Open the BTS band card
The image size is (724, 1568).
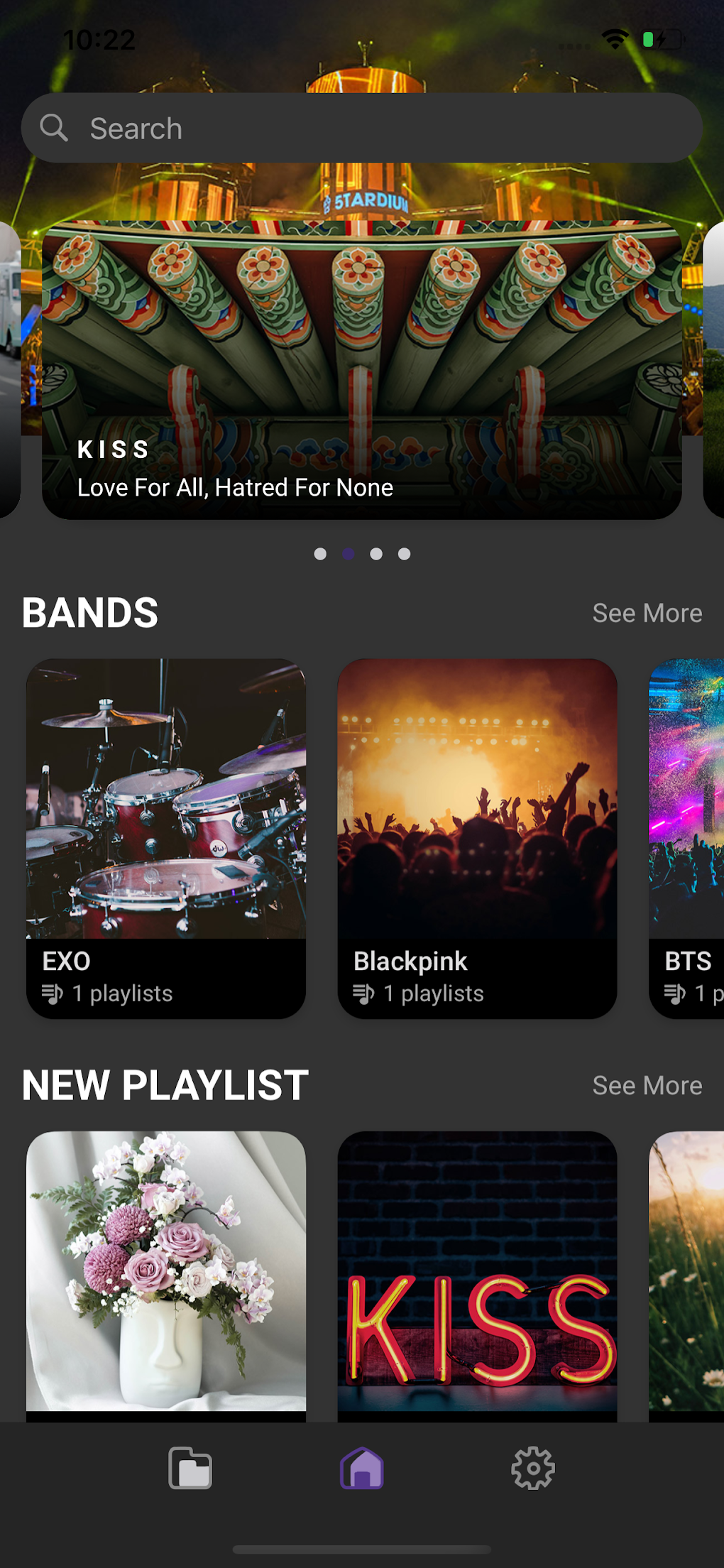coord(687,838)
